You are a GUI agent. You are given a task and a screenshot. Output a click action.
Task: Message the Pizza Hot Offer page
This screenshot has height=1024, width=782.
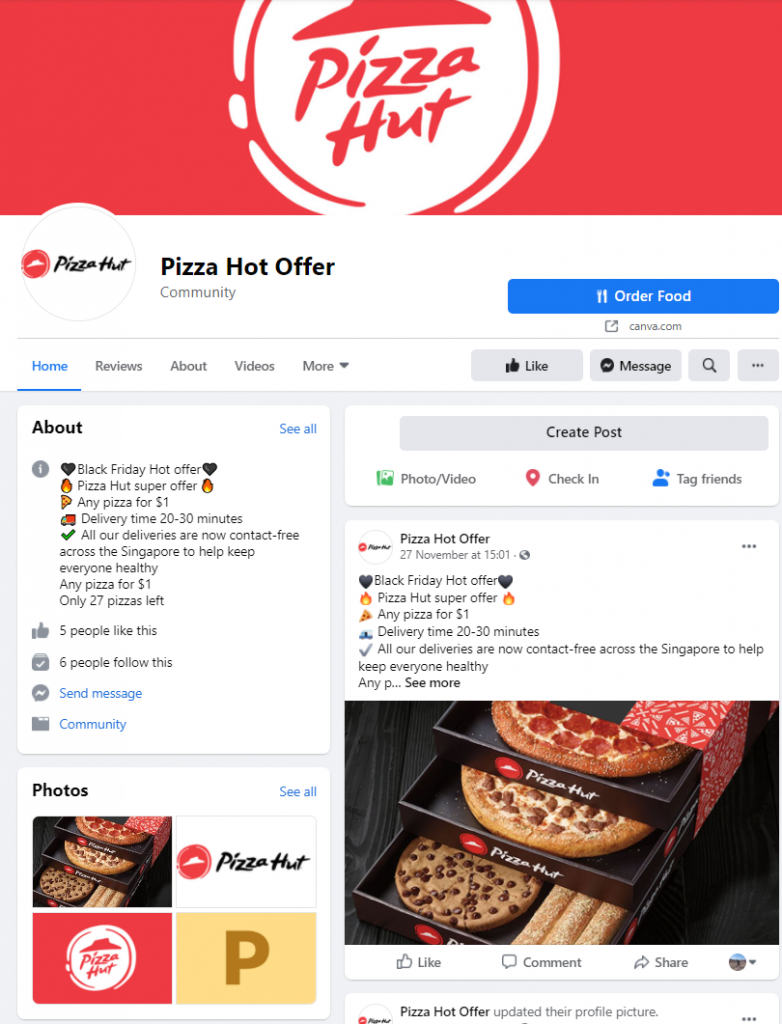click(x=635, y=366)
